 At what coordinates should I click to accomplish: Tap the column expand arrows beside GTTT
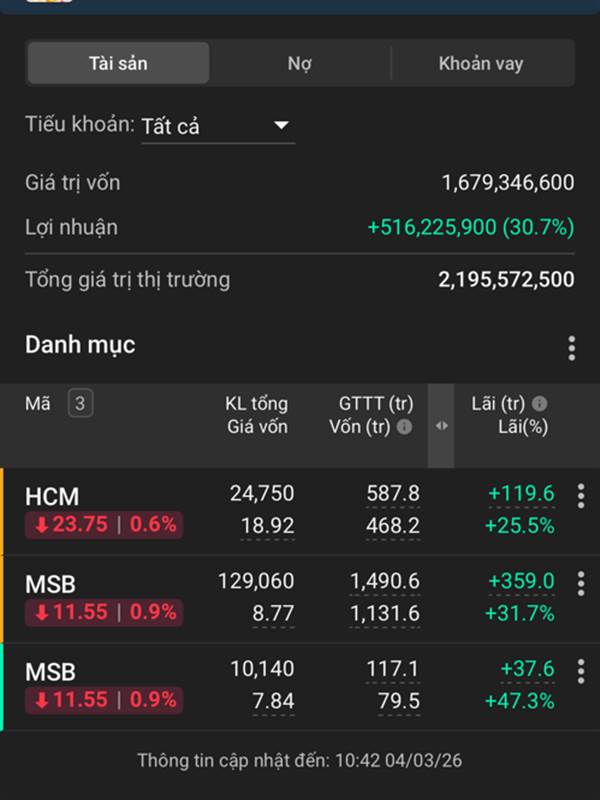pos(441,426)
